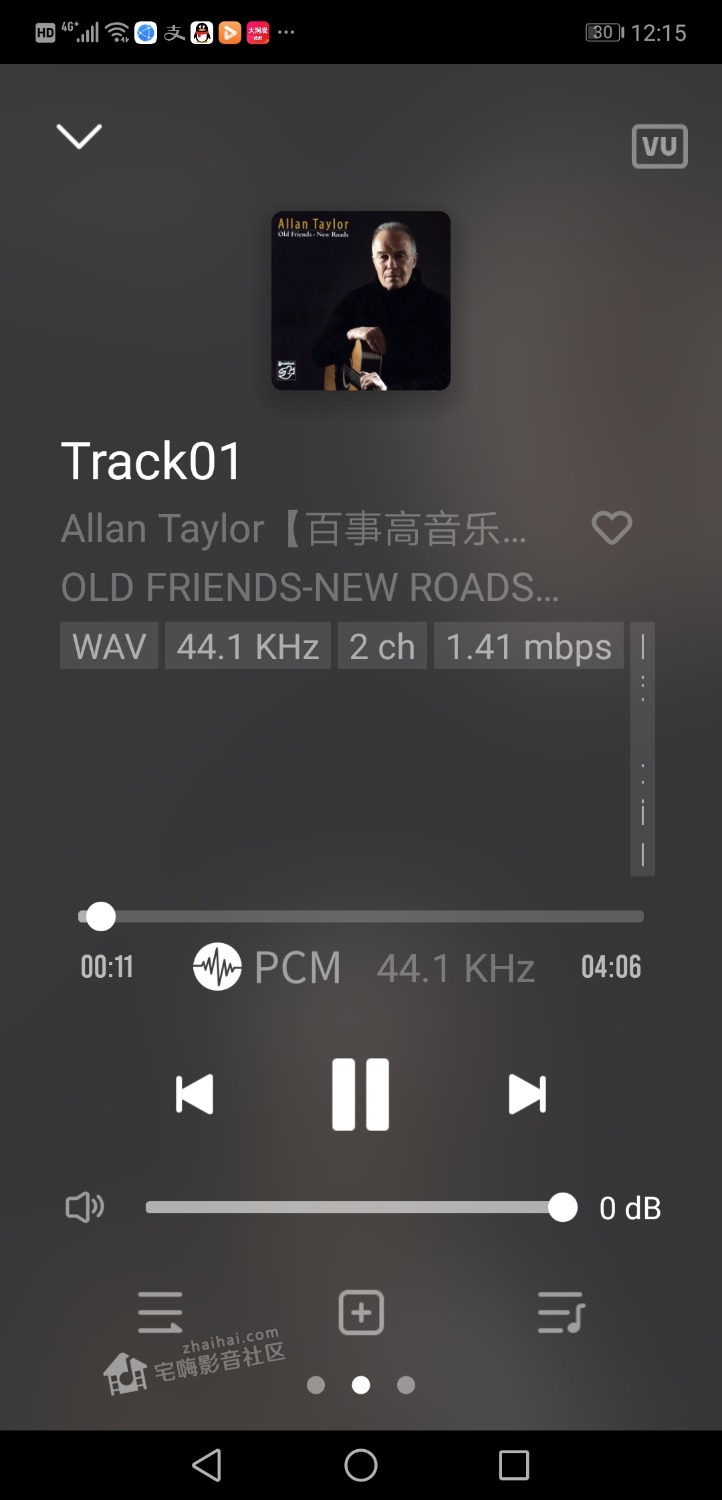The image size is (722, 1500).
Task: Open the current play queue
Action: [x=560, y=1313]
